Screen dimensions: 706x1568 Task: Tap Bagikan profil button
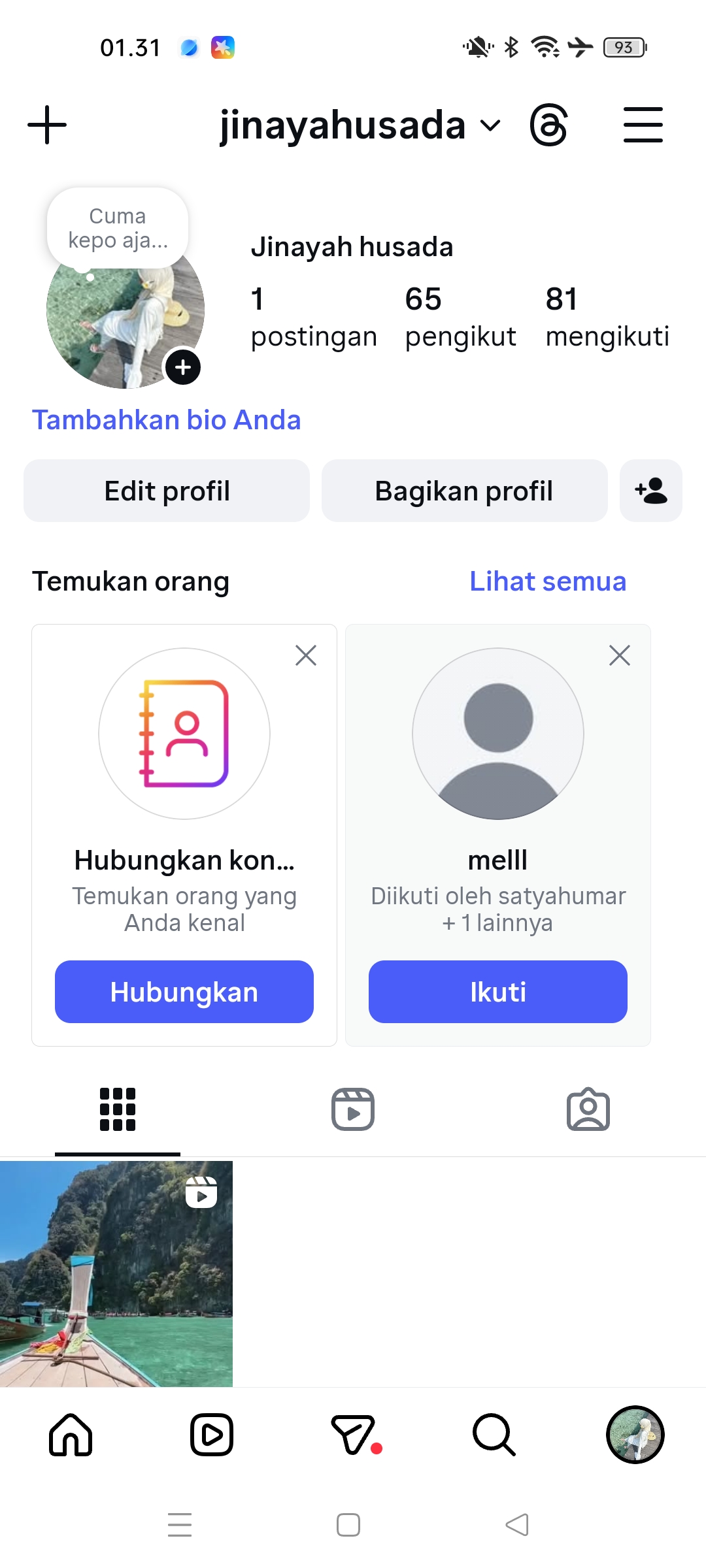[x=464, y=491]
